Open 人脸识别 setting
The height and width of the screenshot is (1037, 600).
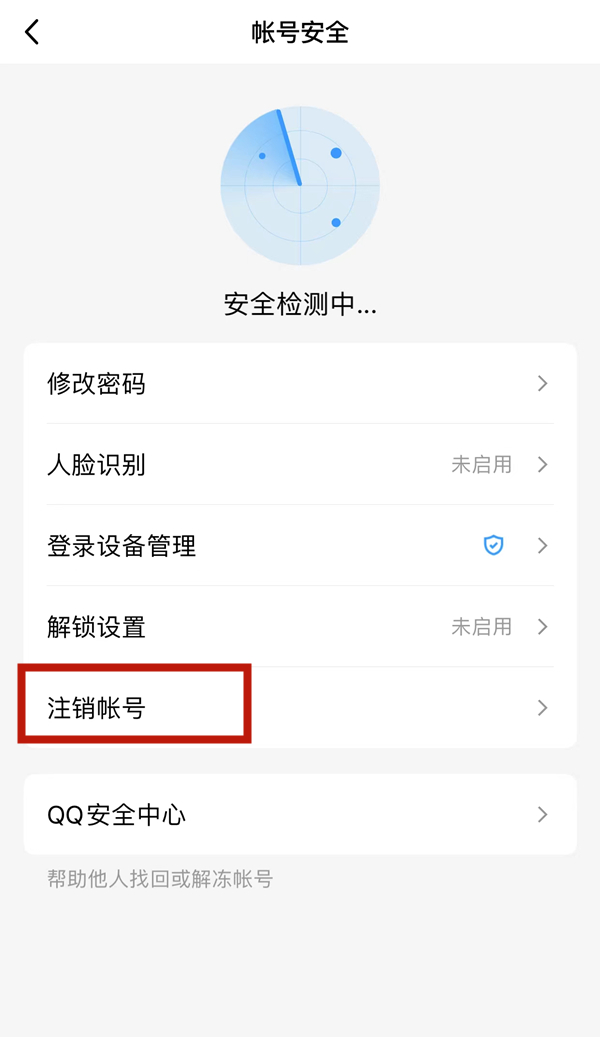click(x=299, y=465)
